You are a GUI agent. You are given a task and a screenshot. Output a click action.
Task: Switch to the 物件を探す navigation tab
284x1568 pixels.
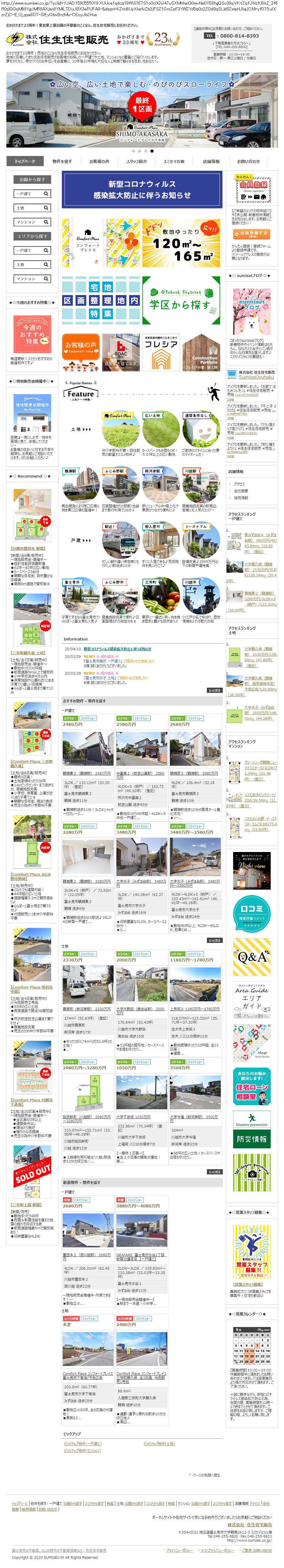tap(62, 161)
